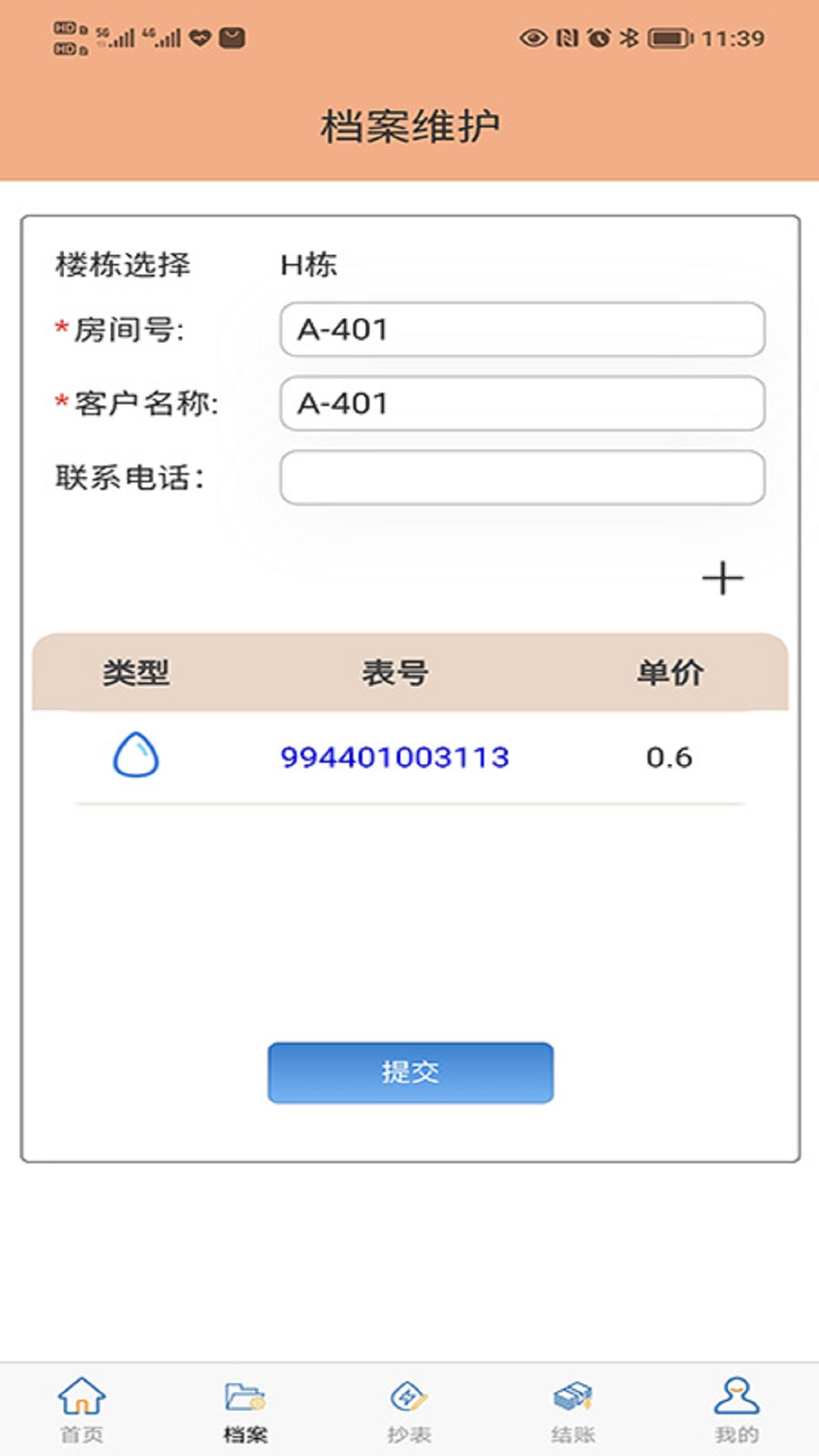Switch to the 档案 archive tab
Screen dimensions: 819x1456
click(246, 1410)
